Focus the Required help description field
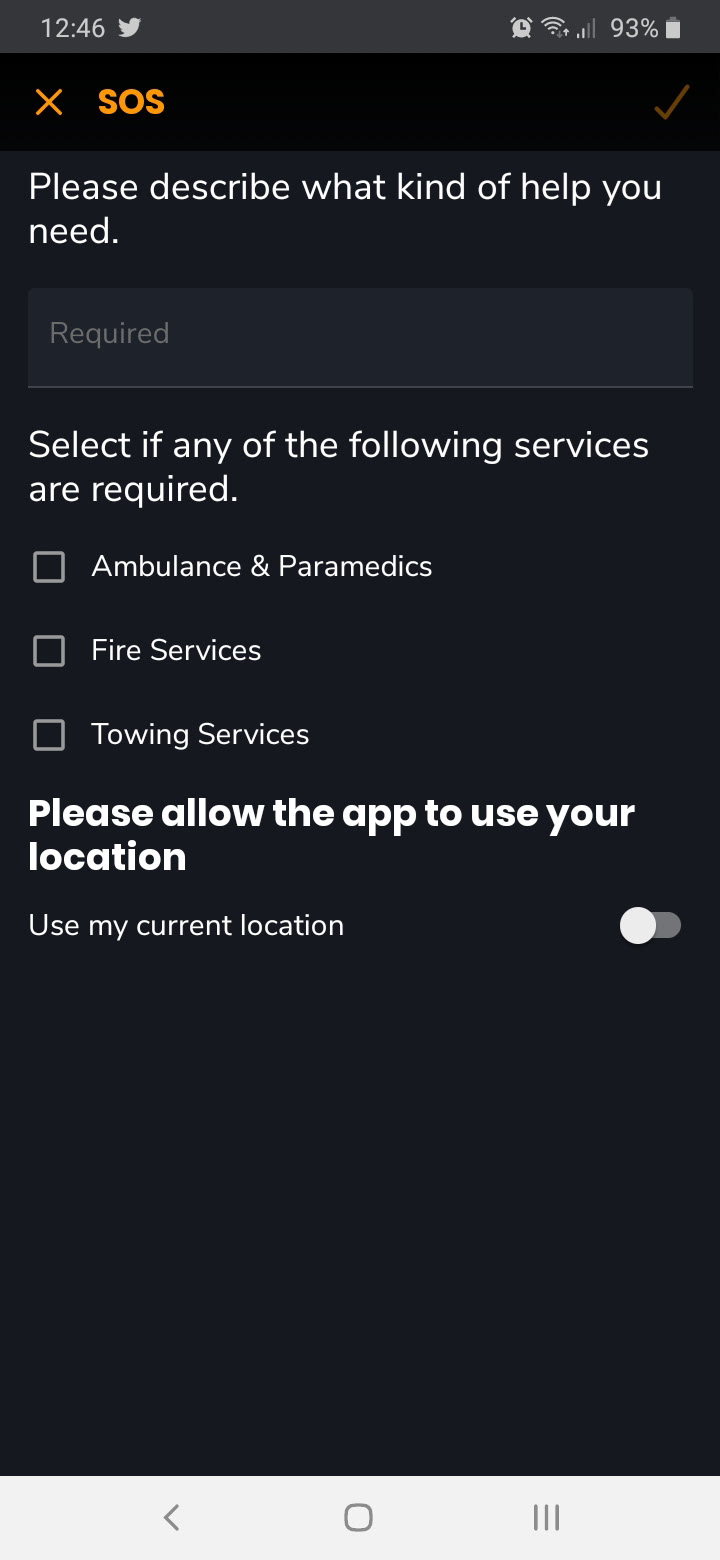Viewport: 720px width, 1560px height. click(x=360, y=336)
